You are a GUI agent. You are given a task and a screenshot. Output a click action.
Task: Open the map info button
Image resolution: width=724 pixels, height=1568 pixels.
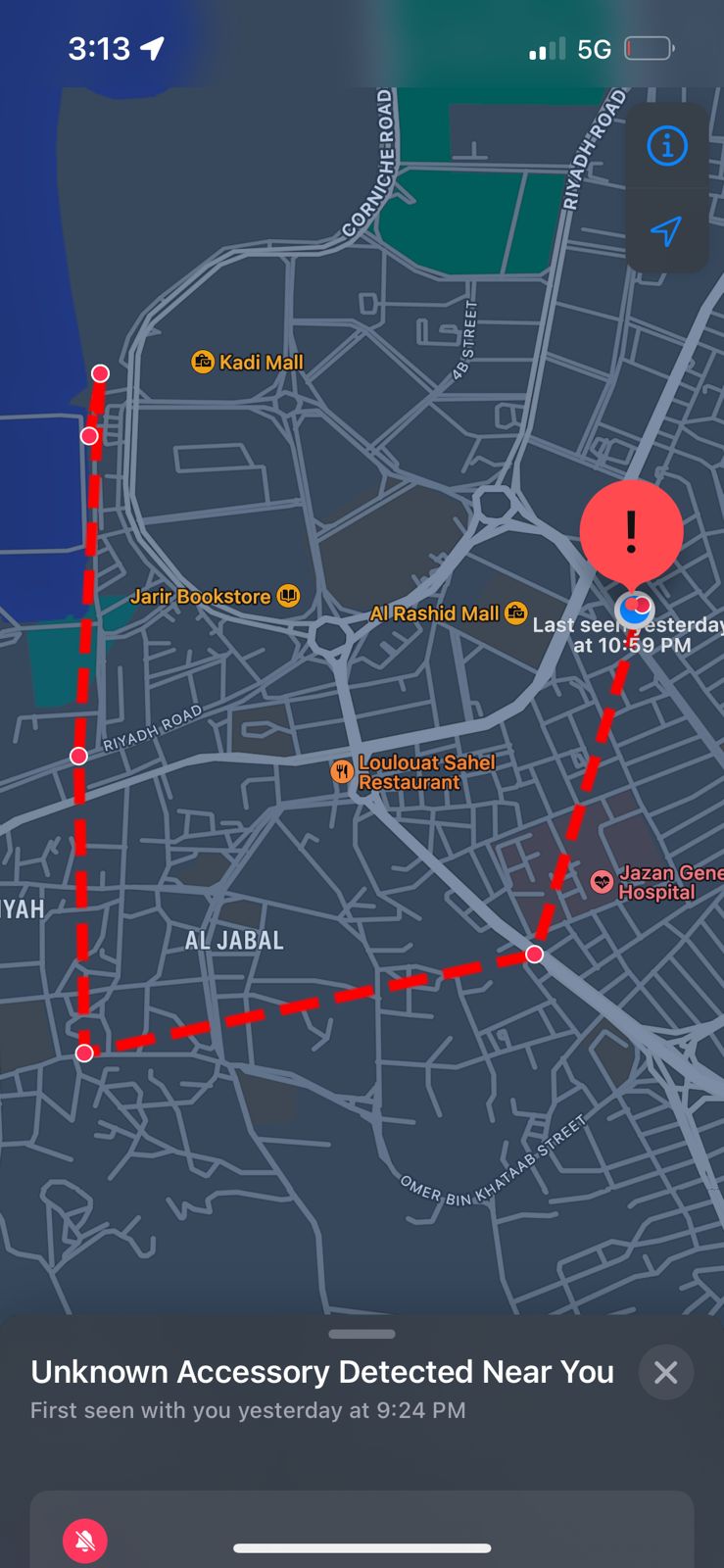tap(666, 147)
